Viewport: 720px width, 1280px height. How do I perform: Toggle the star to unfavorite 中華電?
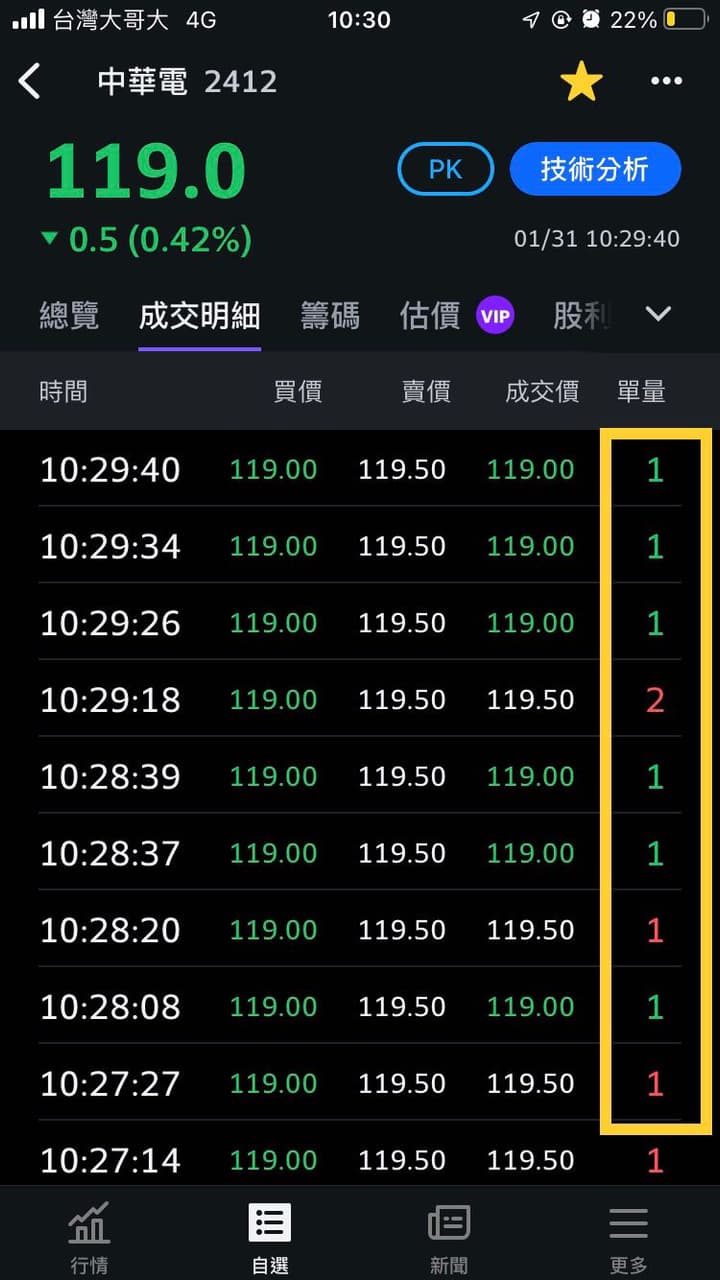coord(581,80)
